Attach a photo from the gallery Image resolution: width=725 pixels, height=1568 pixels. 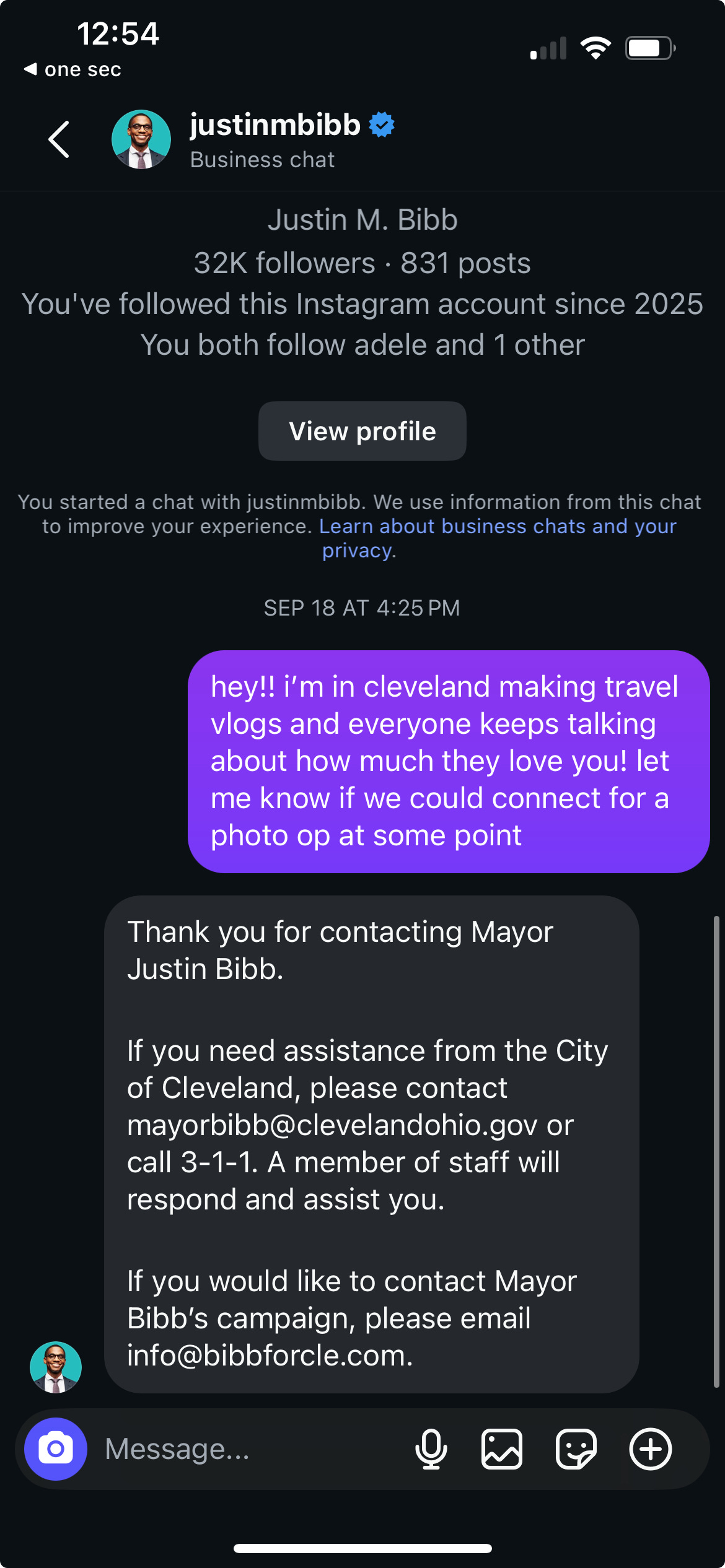(x=502, y=1449)
